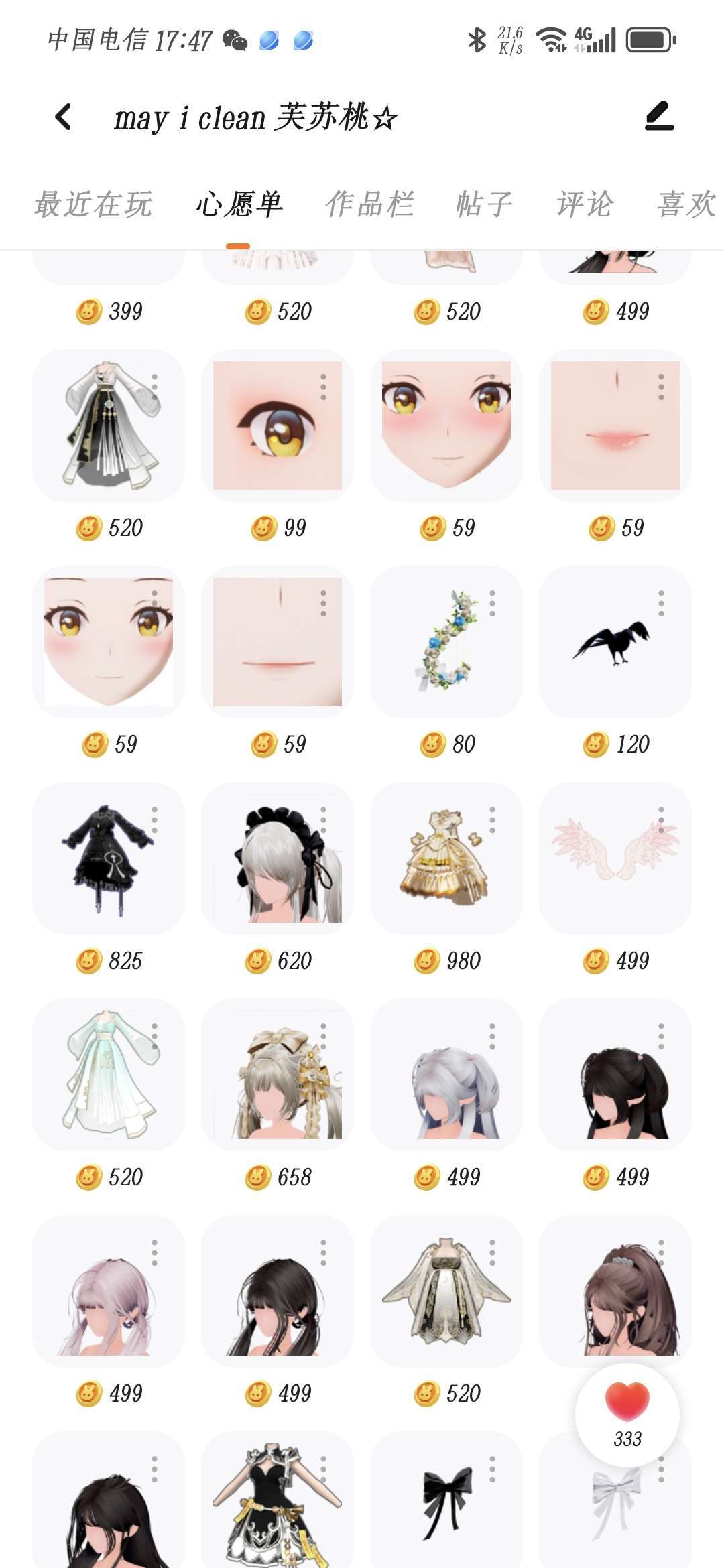Go back using the back arrow
The width and height of the screenshot is (724, 1568).
tap(64, 117)
